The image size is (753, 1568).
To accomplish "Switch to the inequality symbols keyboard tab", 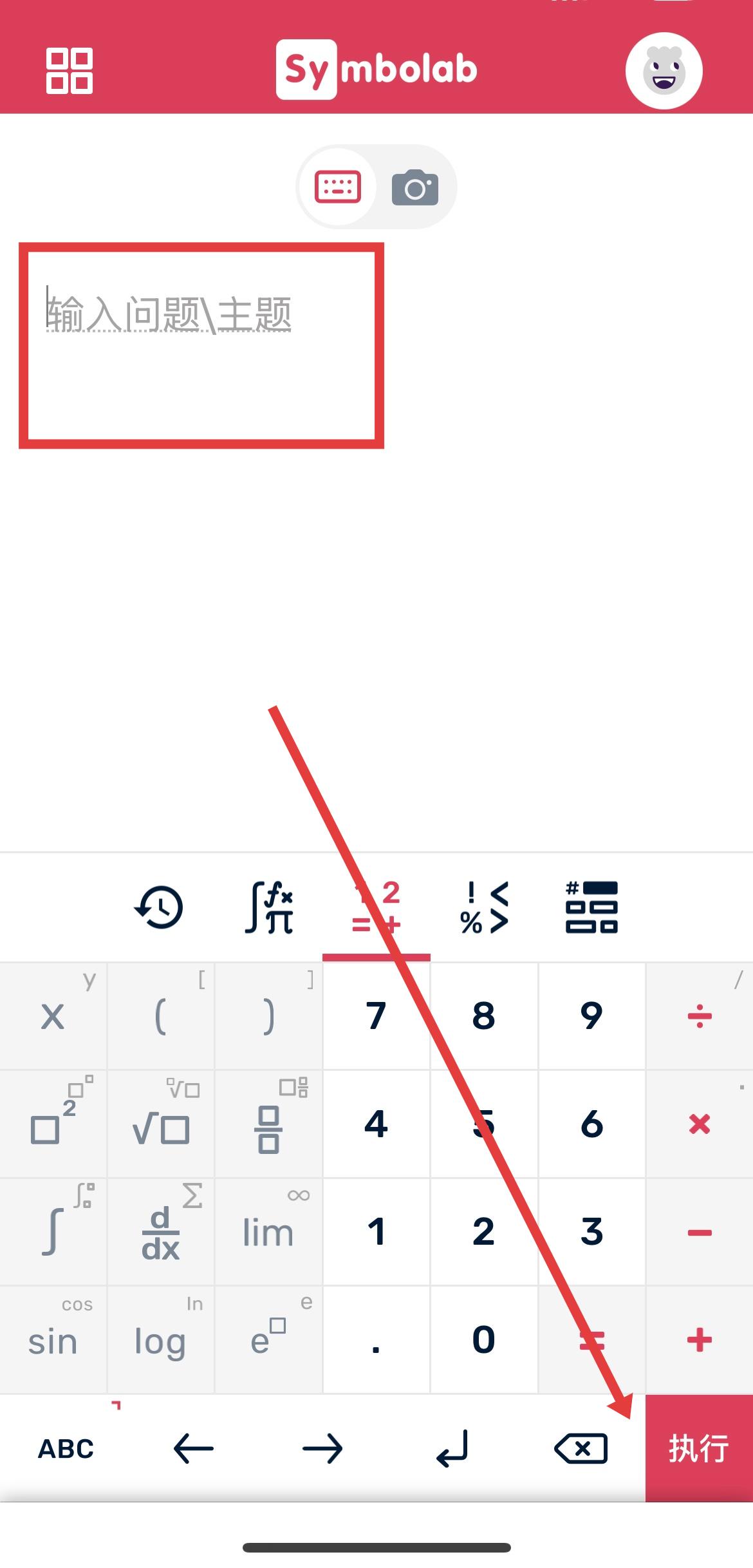I will pyautogui.click(x=484, y=908).
